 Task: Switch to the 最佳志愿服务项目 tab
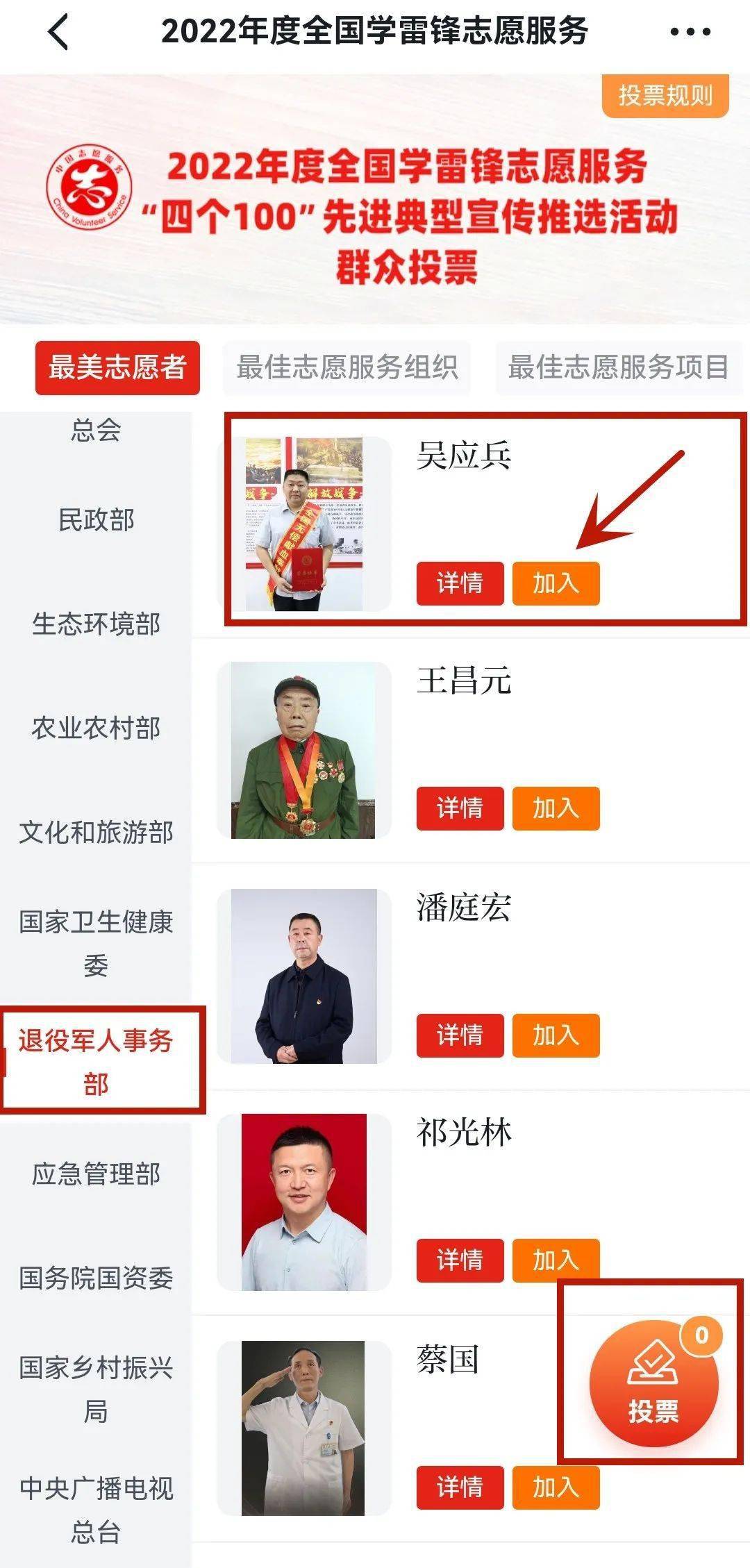(618, 367)
